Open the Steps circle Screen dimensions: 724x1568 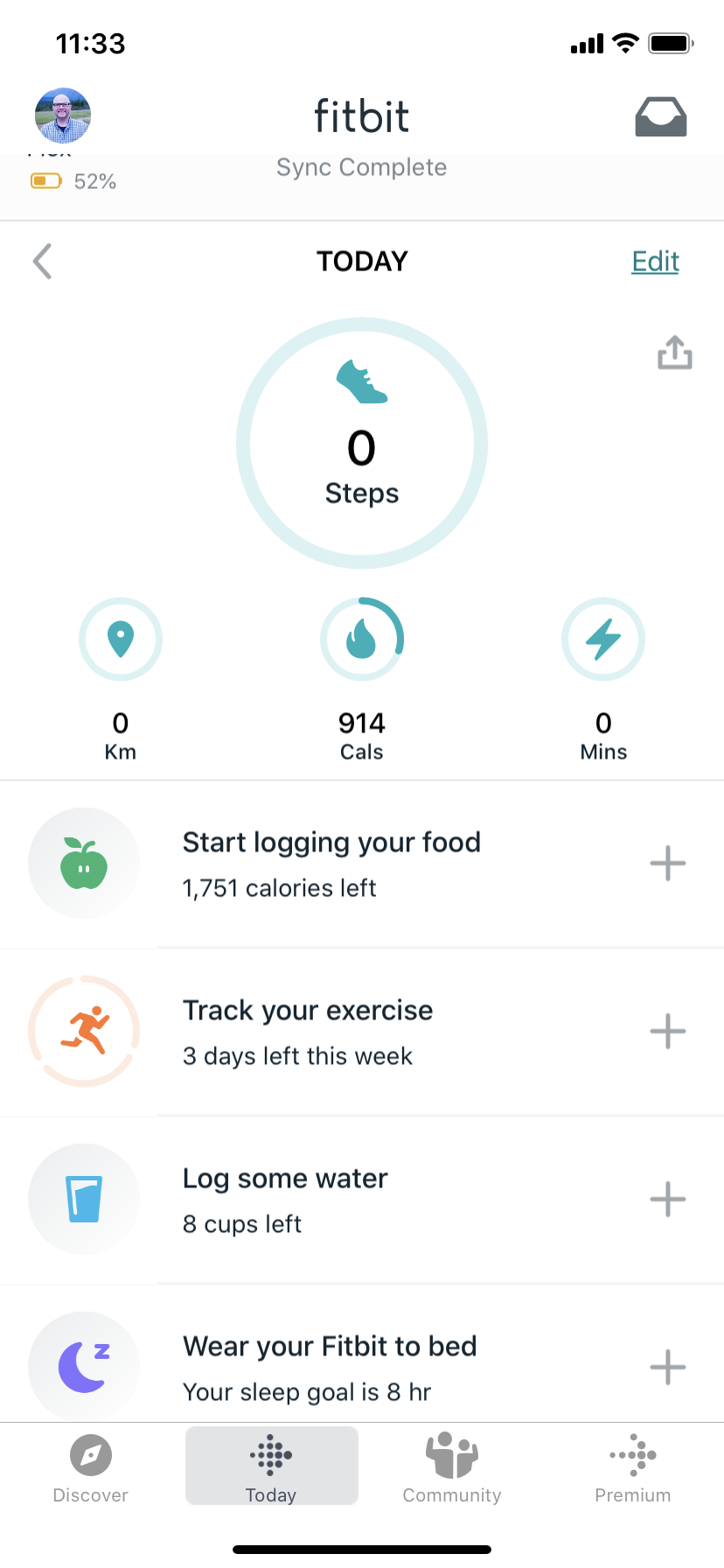pos(362,444)
